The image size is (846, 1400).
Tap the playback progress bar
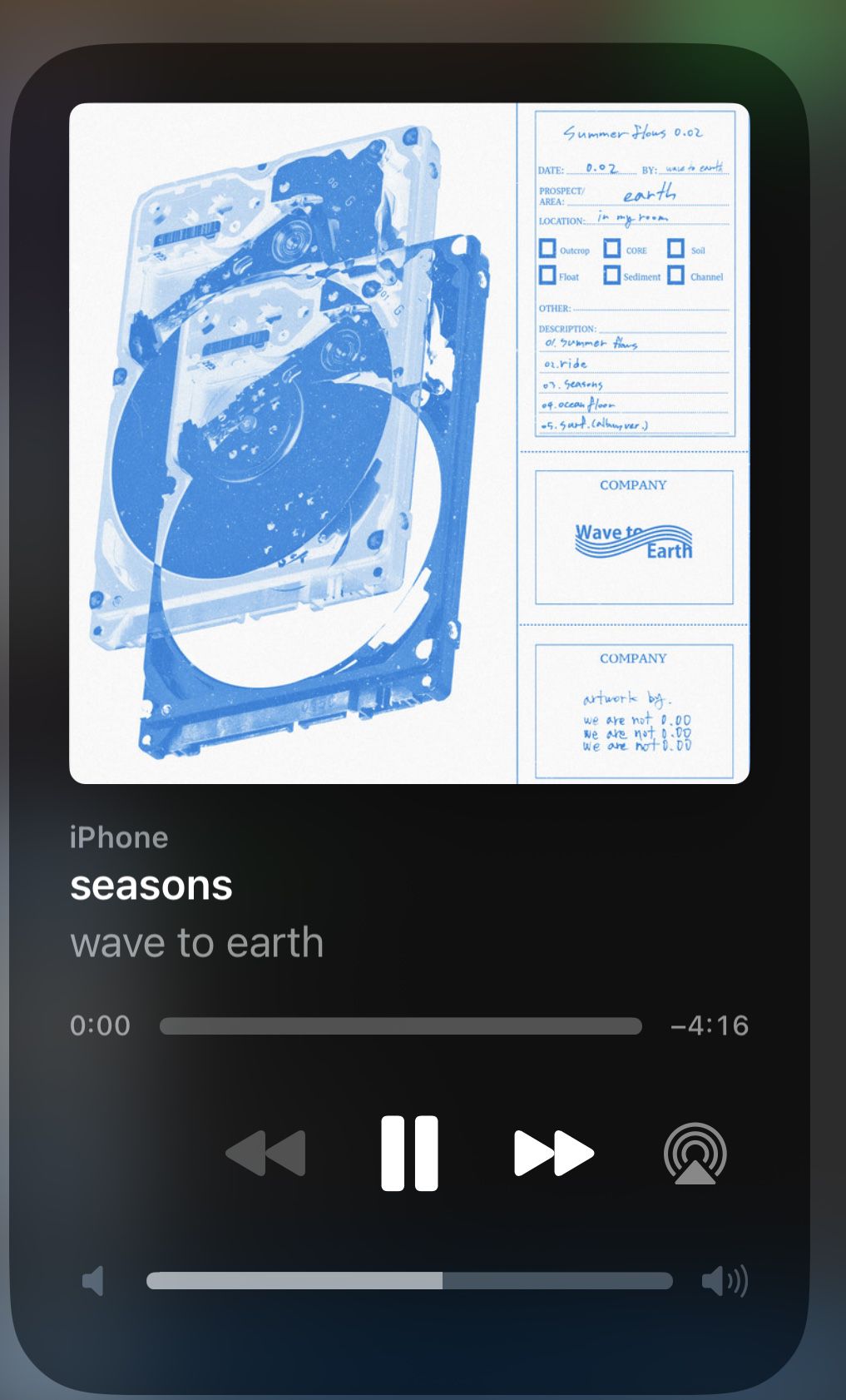click(400, 1025)
